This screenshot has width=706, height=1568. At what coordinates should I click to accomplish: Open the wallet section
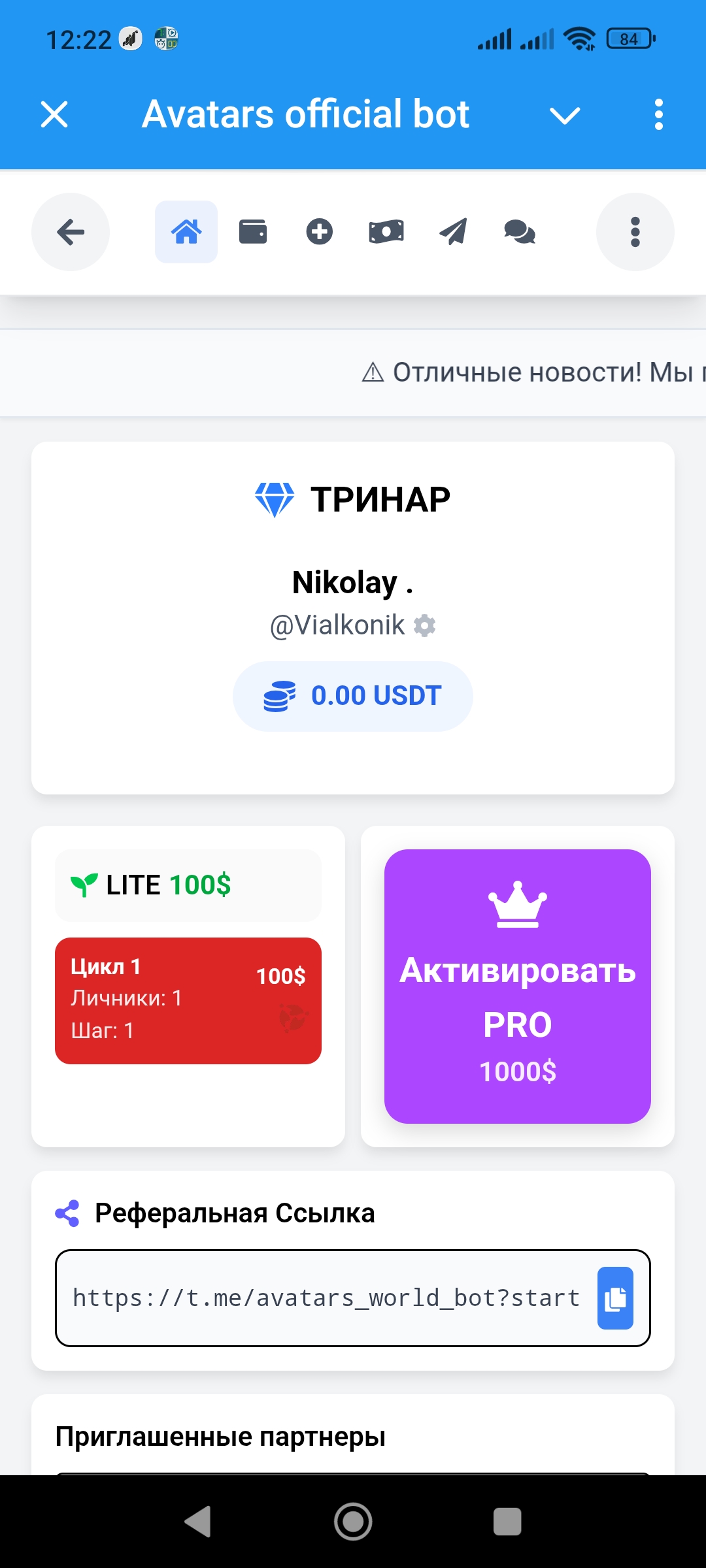[253, 232]
